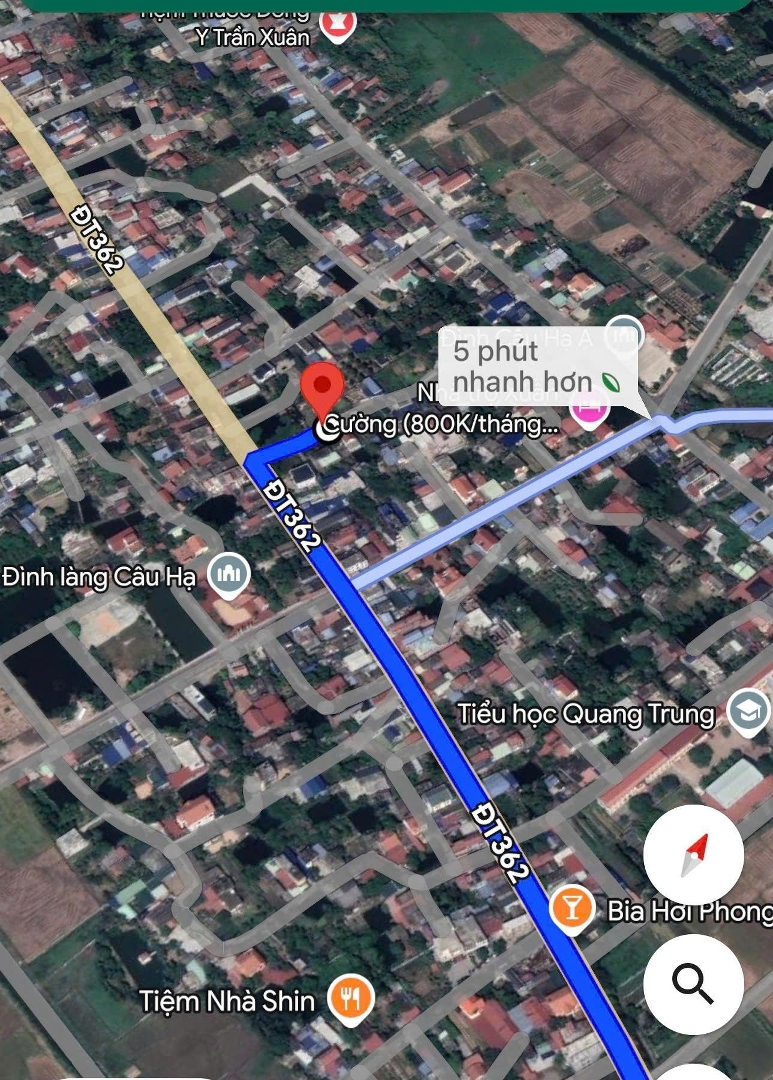Open the Tiệm Nhà Shin restaurant marker
Screen dimensions: 773x1080
350,1000
